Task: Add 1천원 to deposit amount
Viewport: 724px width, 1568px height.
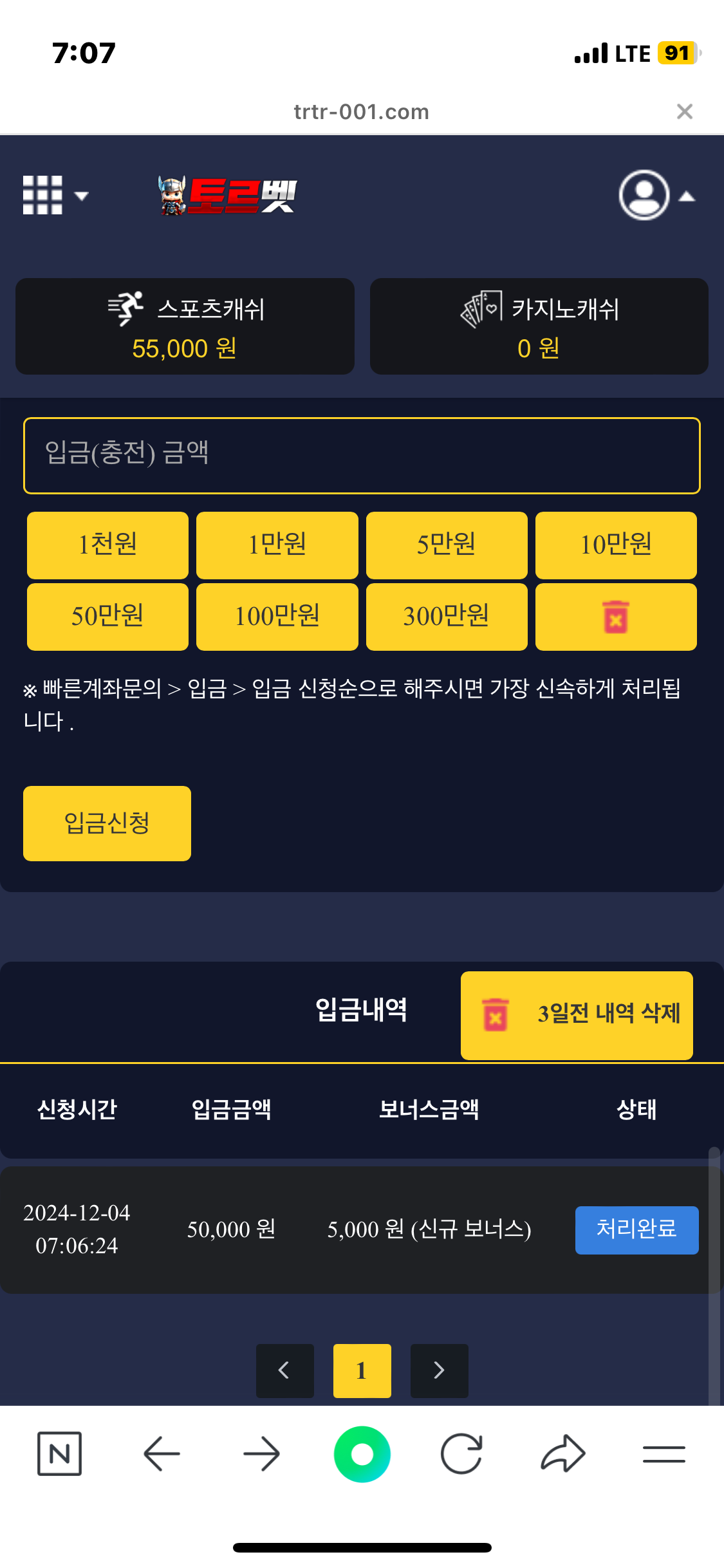Action: click(107, 545)
